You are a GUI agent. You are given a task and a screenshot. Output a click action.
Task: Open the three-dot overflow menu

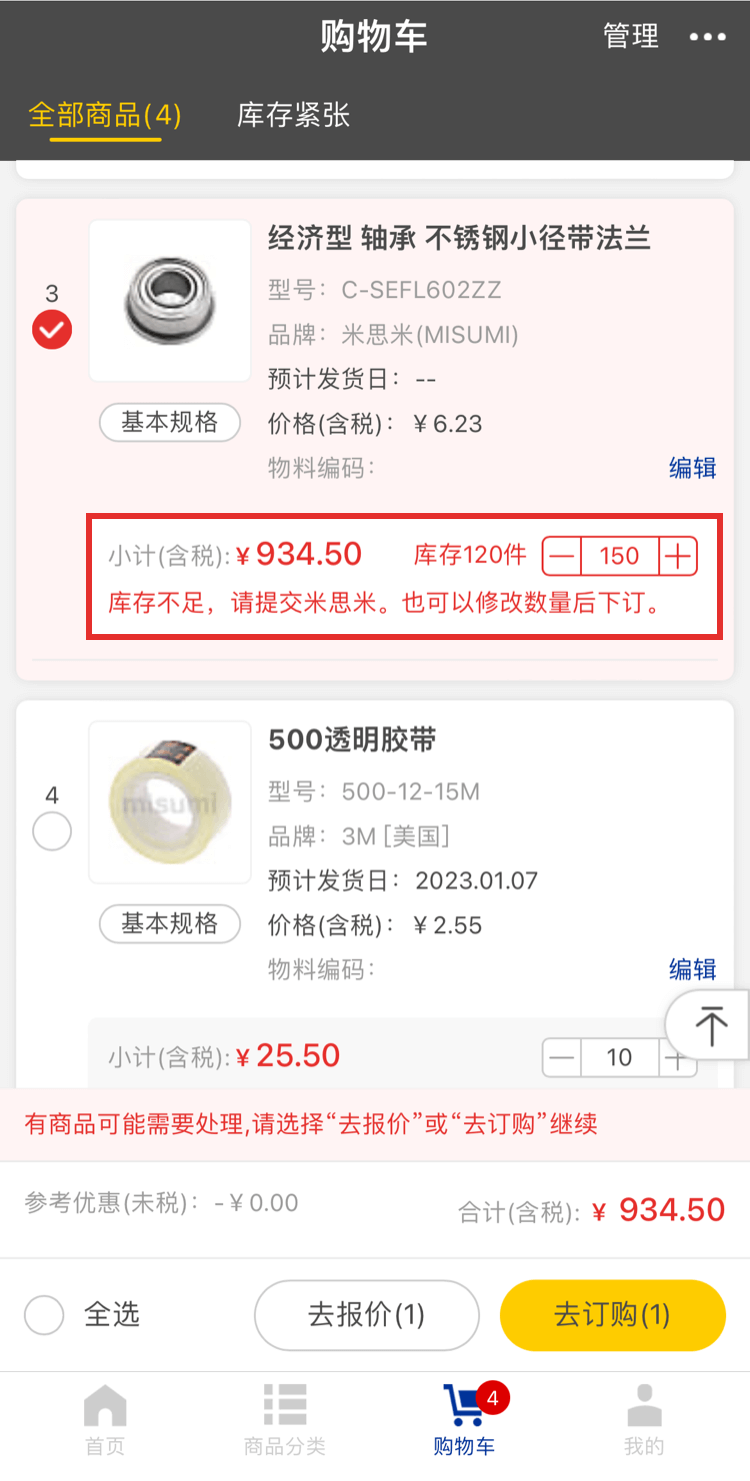707,37
